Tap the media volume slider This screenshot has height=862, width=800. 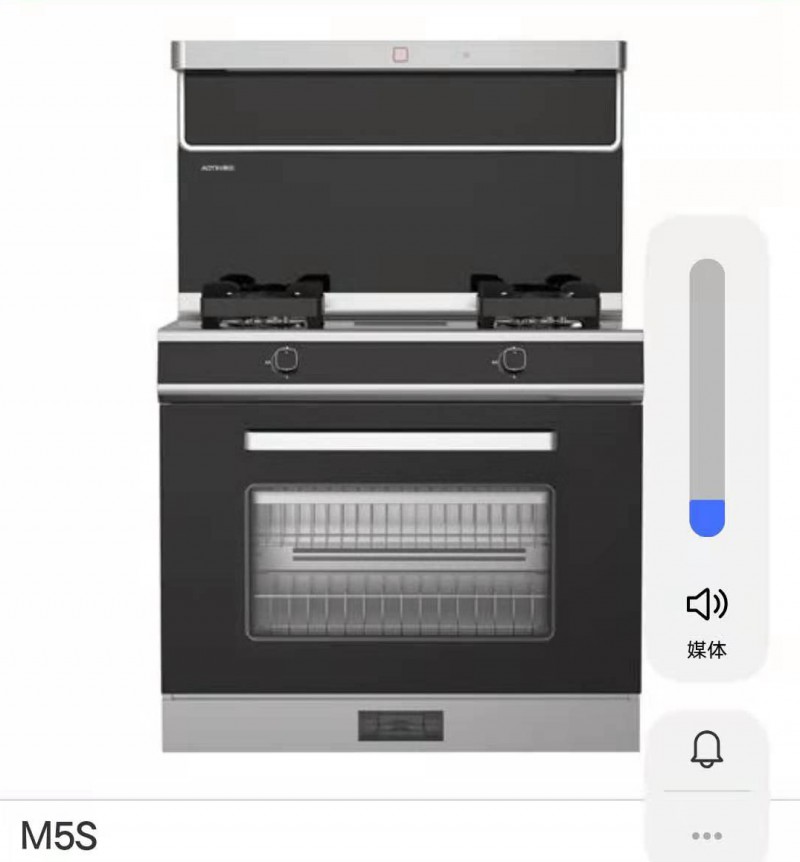707,398
